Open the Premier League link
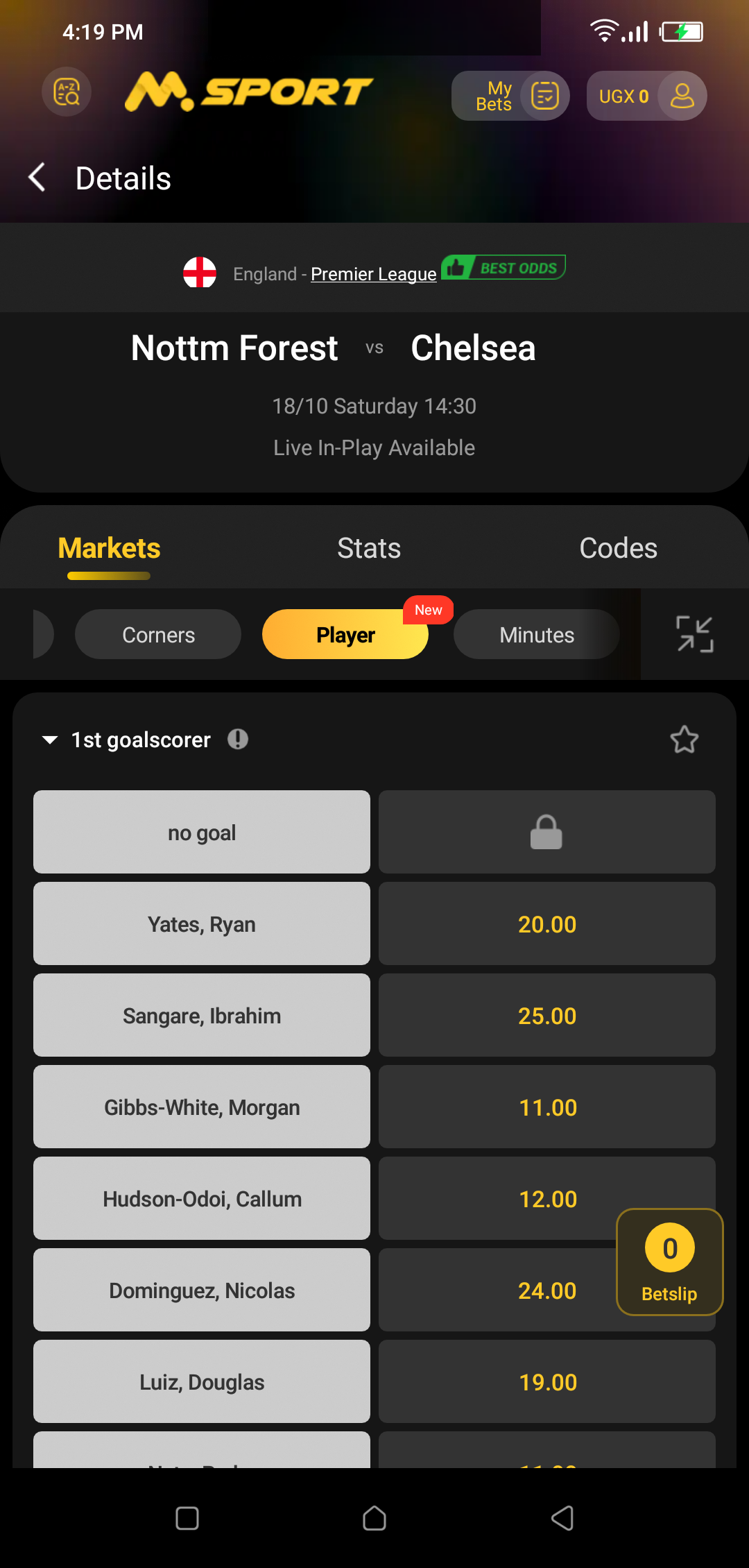The height and width of the screenshot is (1568, 749). 373,274
